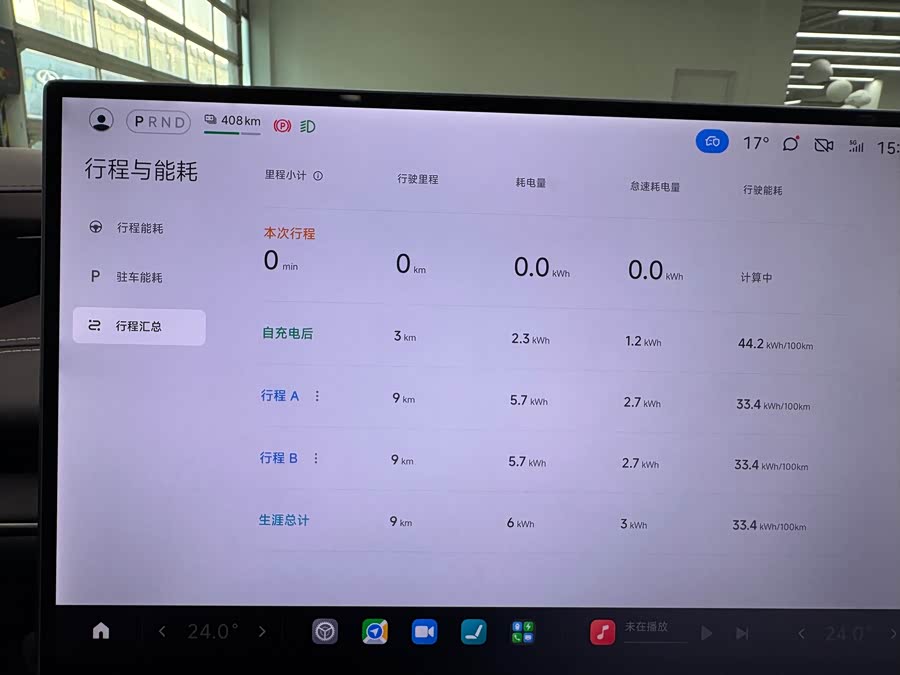900x675 pixels.
Task: Open the message notifications icon
Action: pos(791,144)
